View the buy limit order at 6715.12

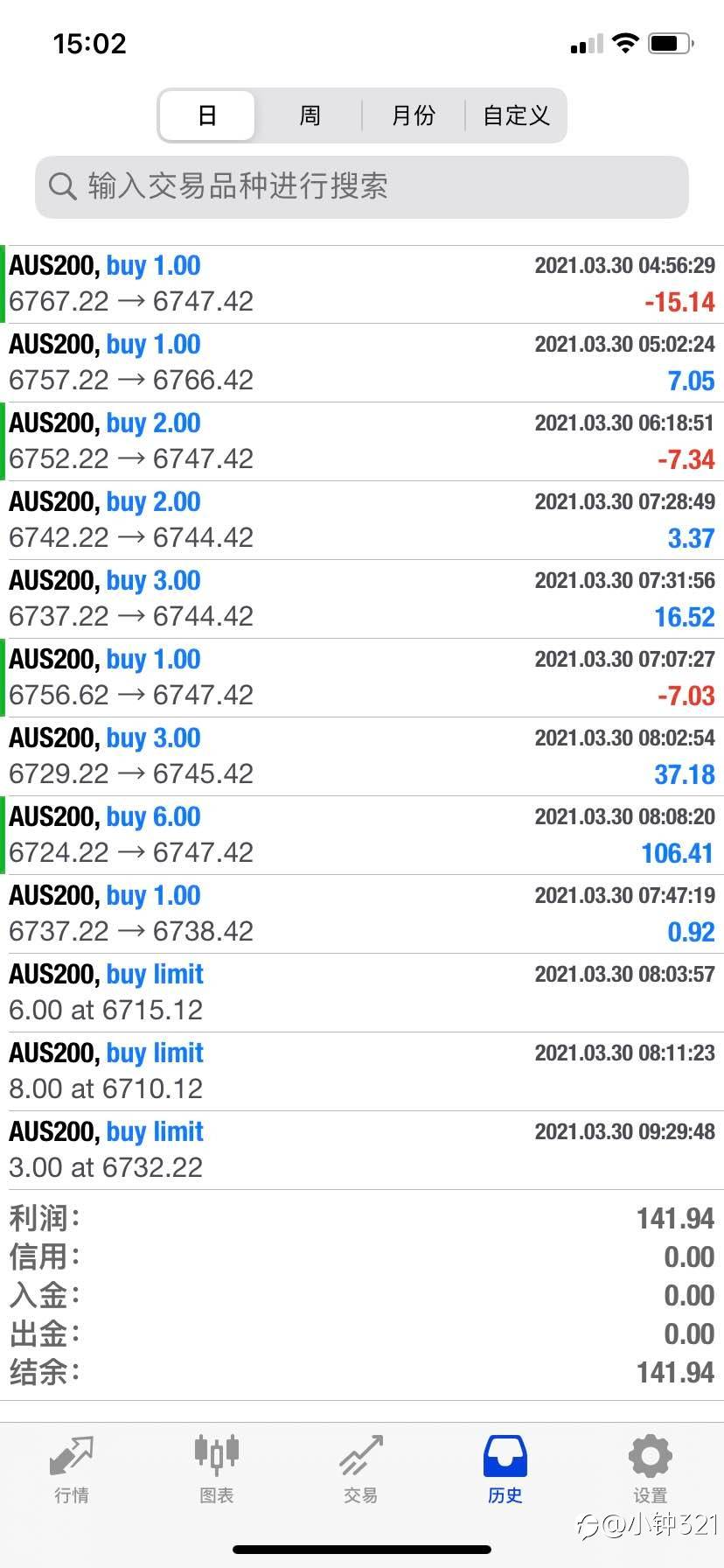coord(362,993)
